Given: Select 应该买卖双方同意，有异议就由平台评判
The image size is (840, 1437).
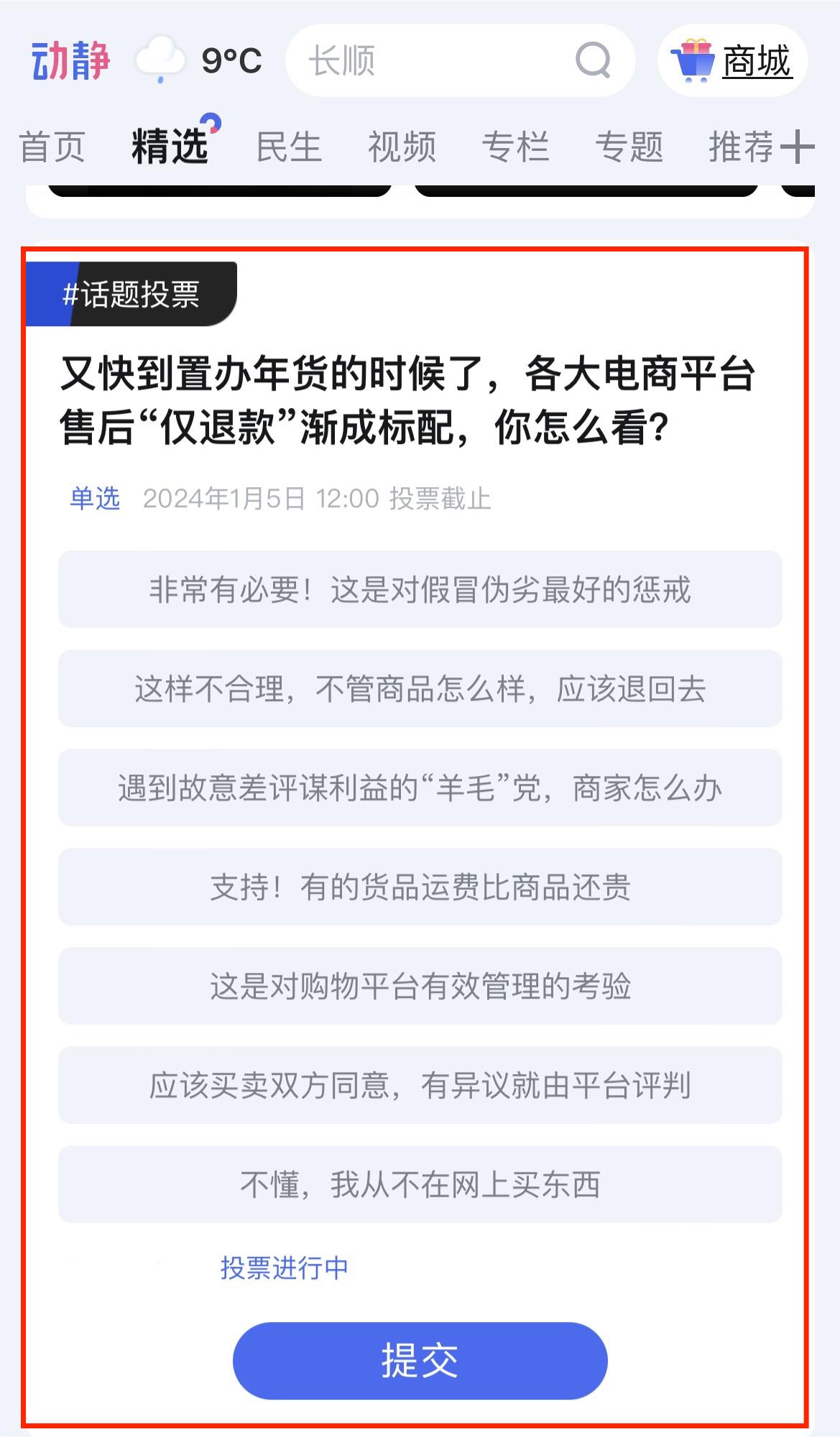Looking at the screenshot, I should [420, 1085].
